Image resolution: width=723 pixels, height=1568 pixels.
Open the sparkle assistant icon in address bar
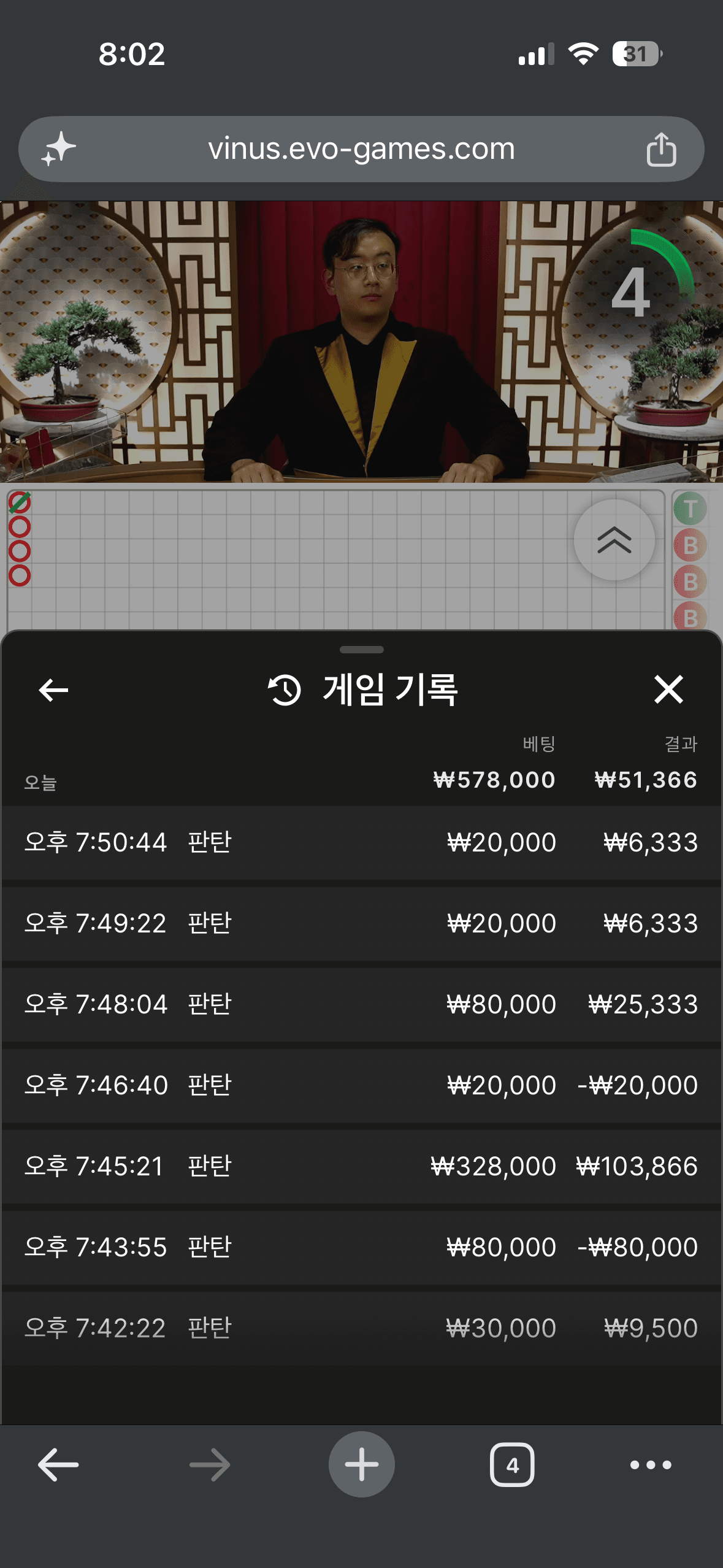(58, 149)
